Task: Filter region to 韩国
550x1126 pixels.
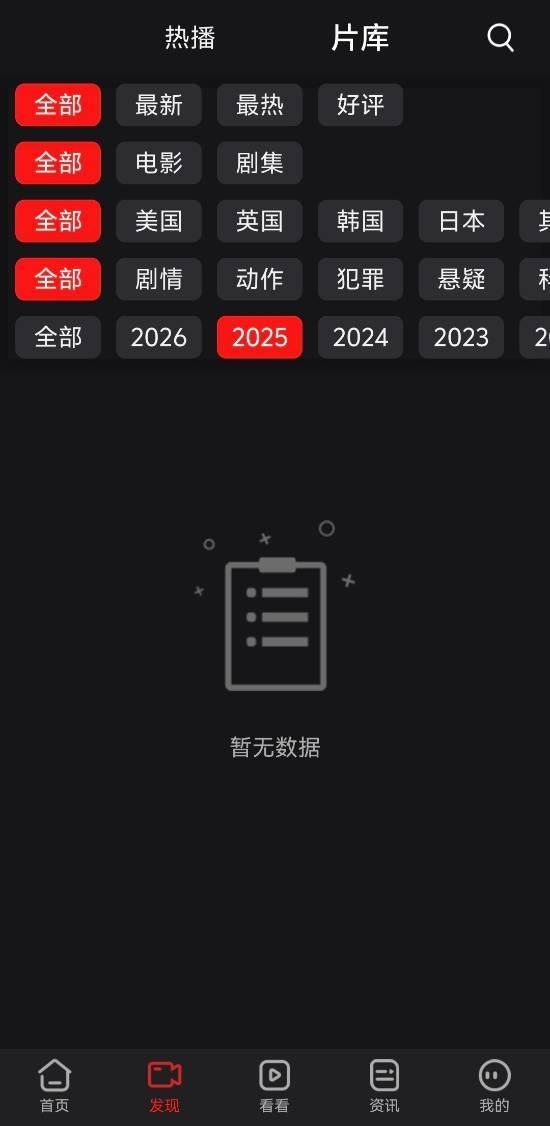Action: click(x=360, y=221)
